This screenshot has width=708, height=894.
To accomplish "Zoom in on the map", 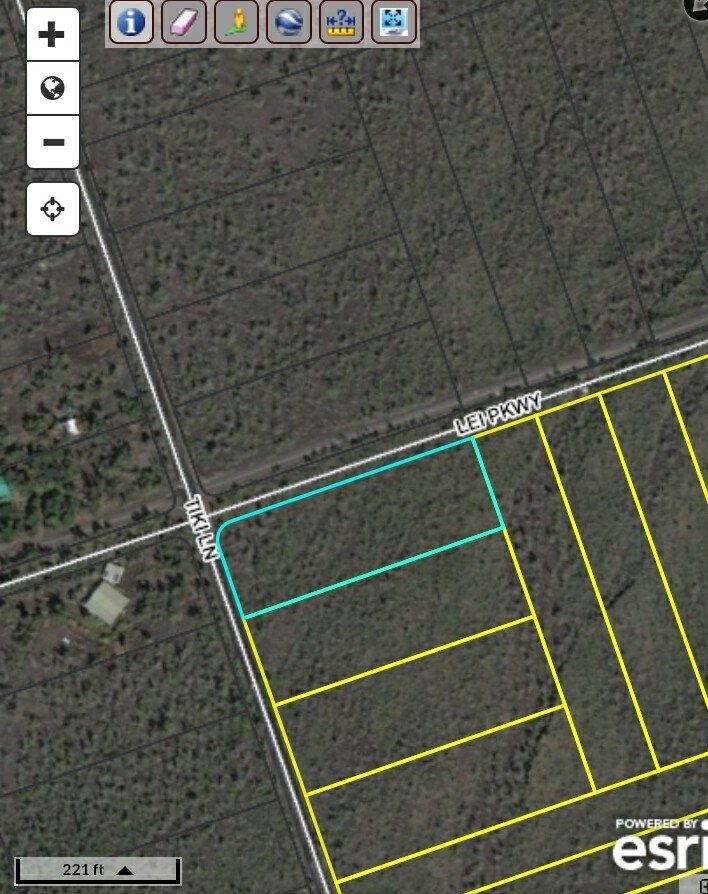I will (52, 36).
